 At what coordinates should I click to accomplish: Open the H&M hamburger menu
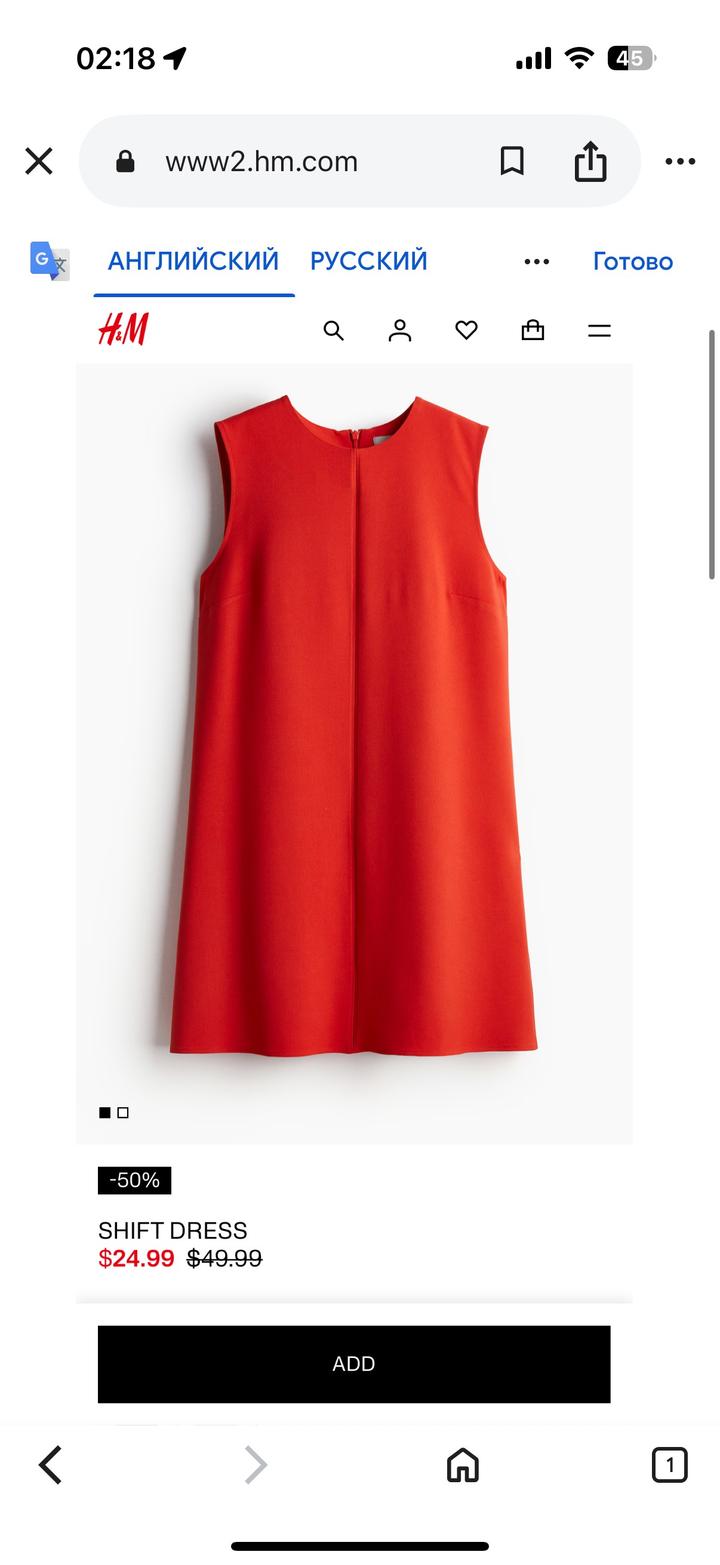[599, 331]
